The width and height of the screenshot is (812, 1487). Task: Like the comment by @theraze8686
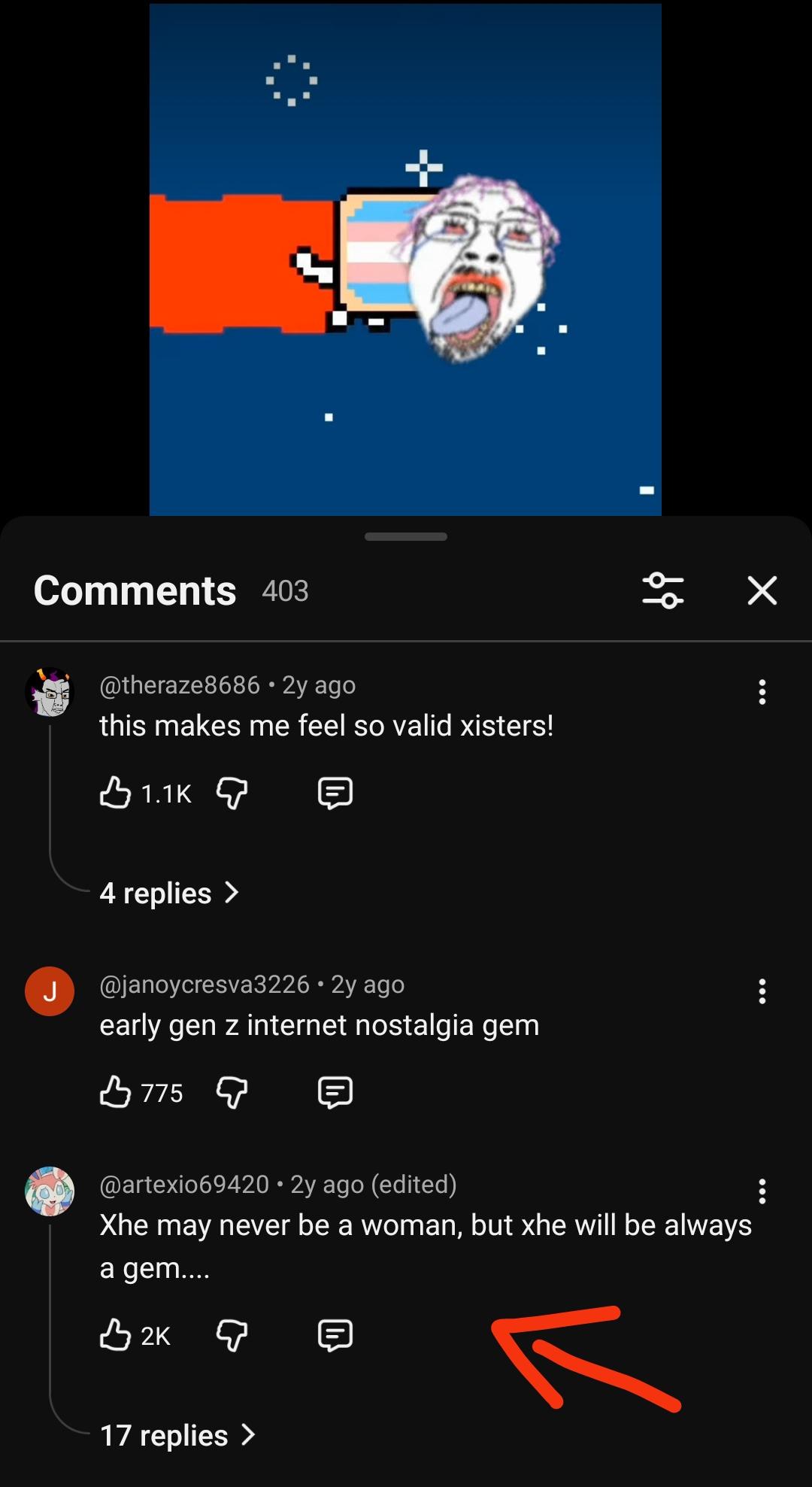pos(115,793)
